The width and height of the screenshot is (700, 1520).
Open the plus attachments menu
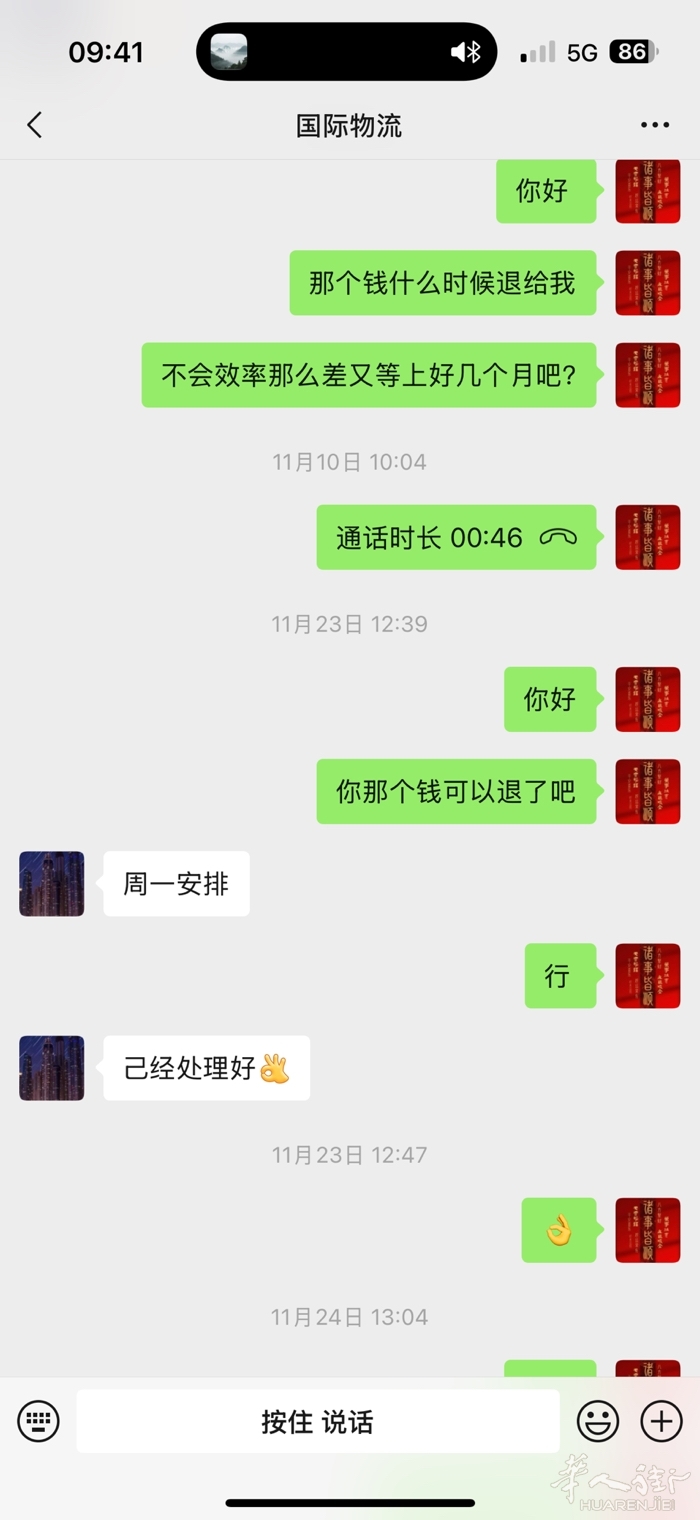pos(661,1421)
